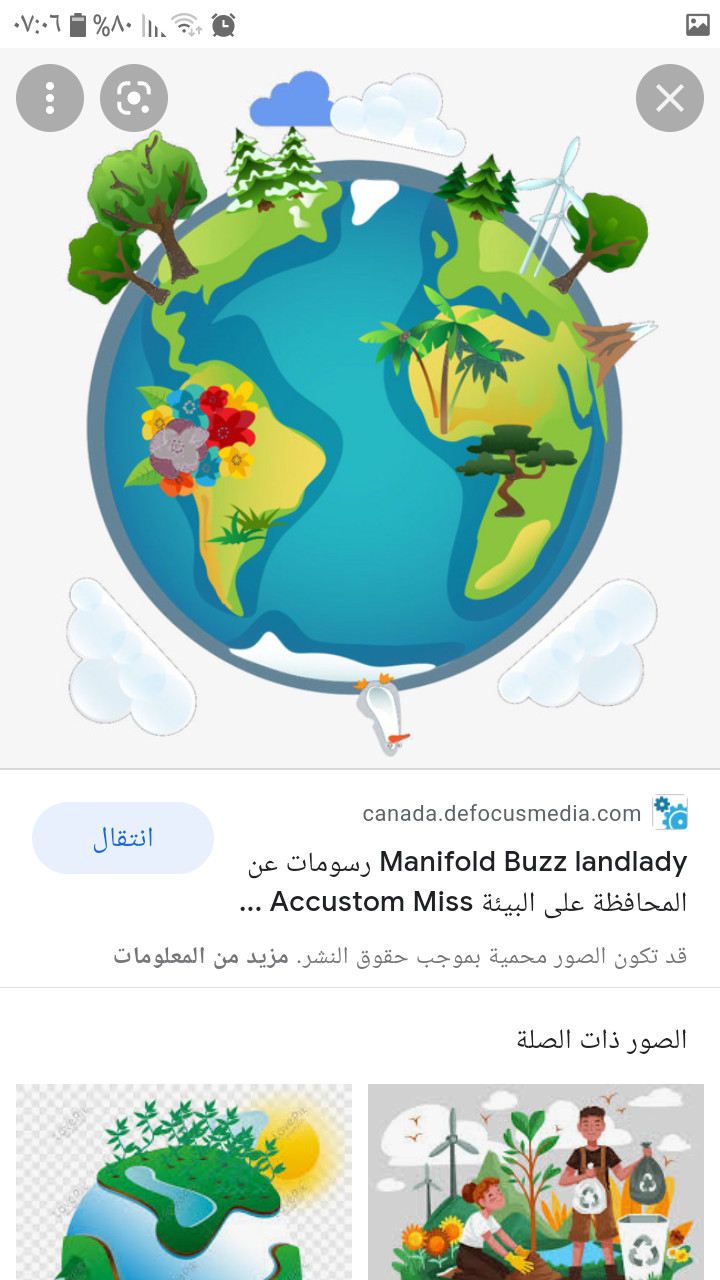
Task: Open the مزيد من المعلومات copyright link
Action: click(x=201, y=956)
